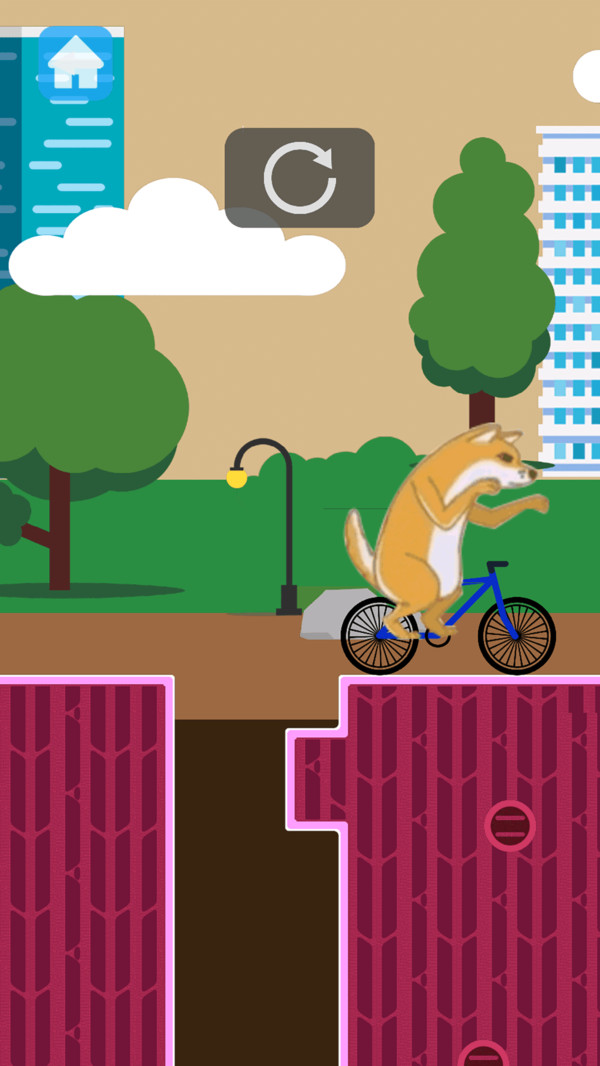Restart the level with the reload button
Image resolution: width=600 pixels, height=1066 pixels.
pyautogui.click(x=300, y=177)
